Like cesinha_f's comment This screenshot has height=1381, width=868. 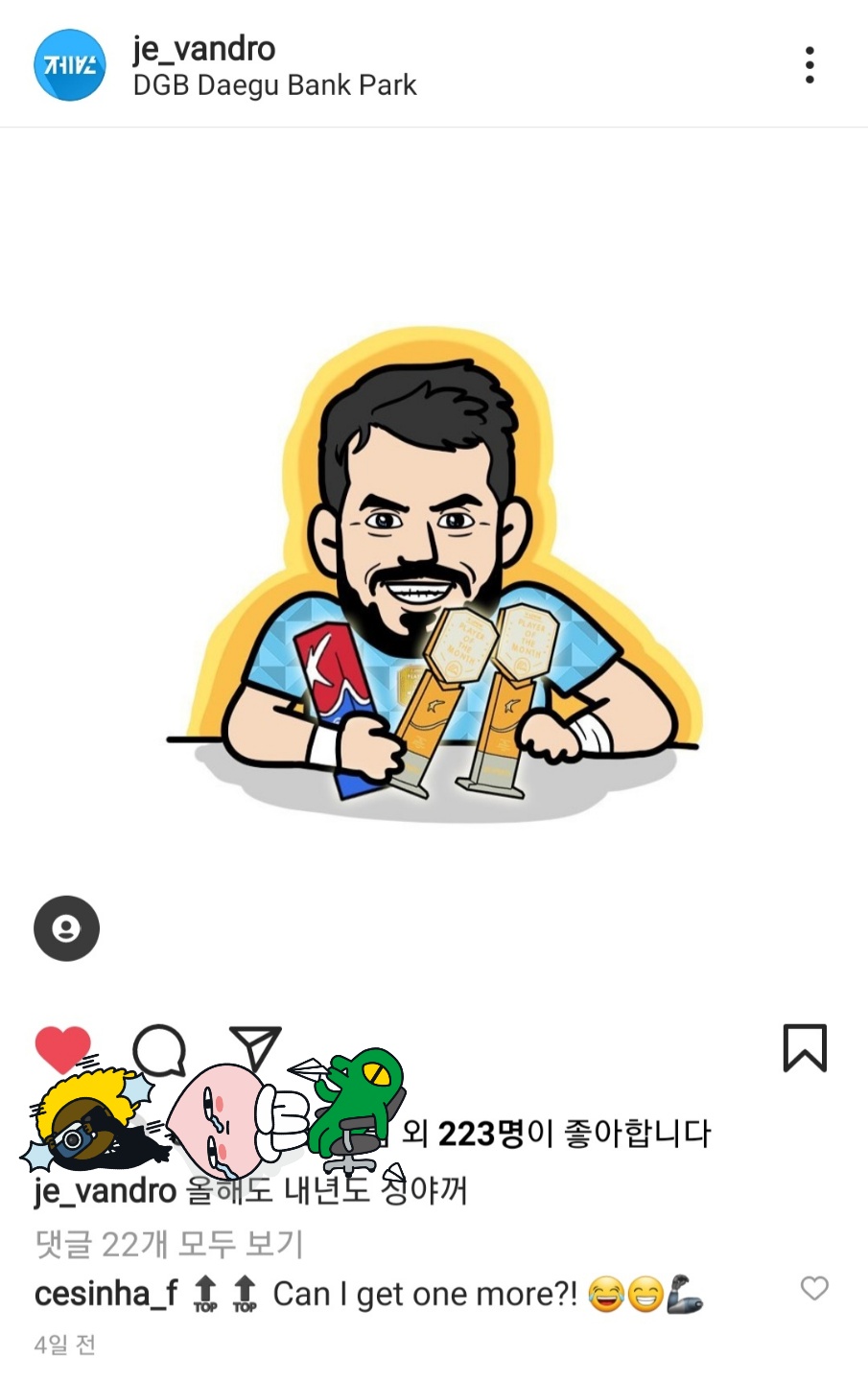[813, 1288]
